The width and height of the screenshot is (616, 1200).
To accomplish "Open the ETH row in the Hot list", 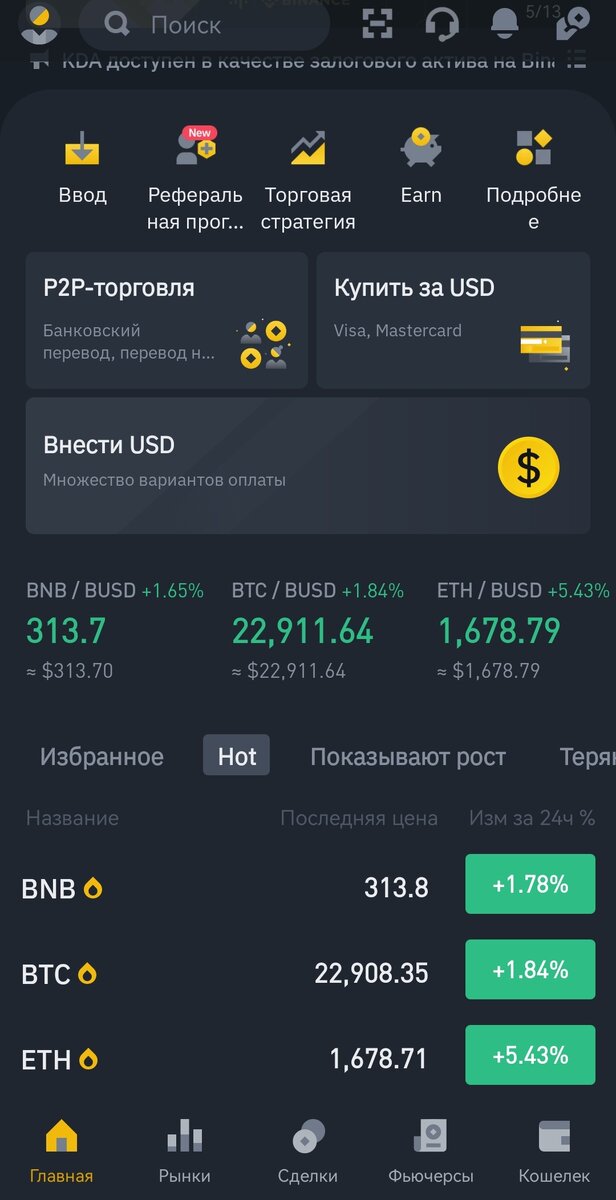I will click(308, 1058).
